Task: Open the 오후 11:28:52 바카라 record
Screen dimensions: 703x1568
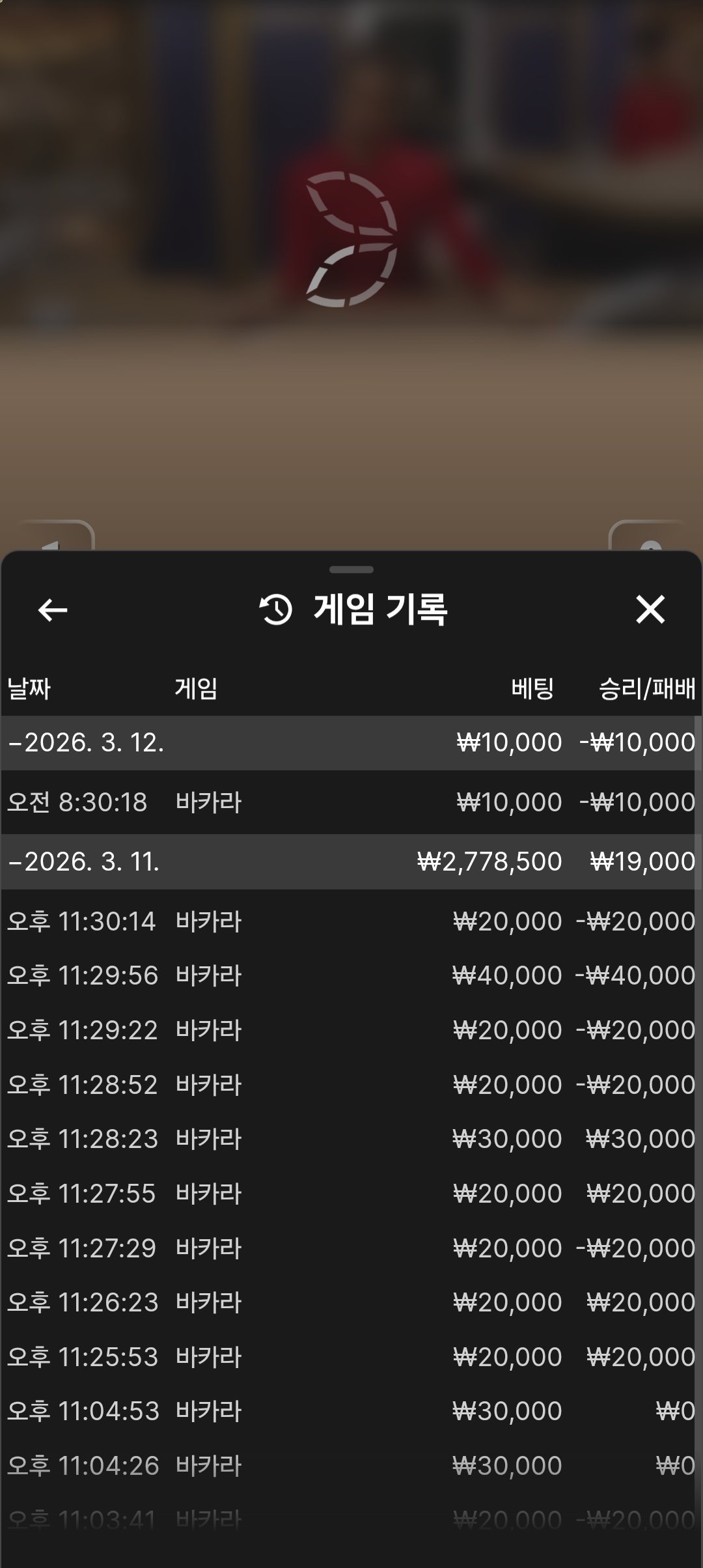Action: click(x=350, y=1085)
